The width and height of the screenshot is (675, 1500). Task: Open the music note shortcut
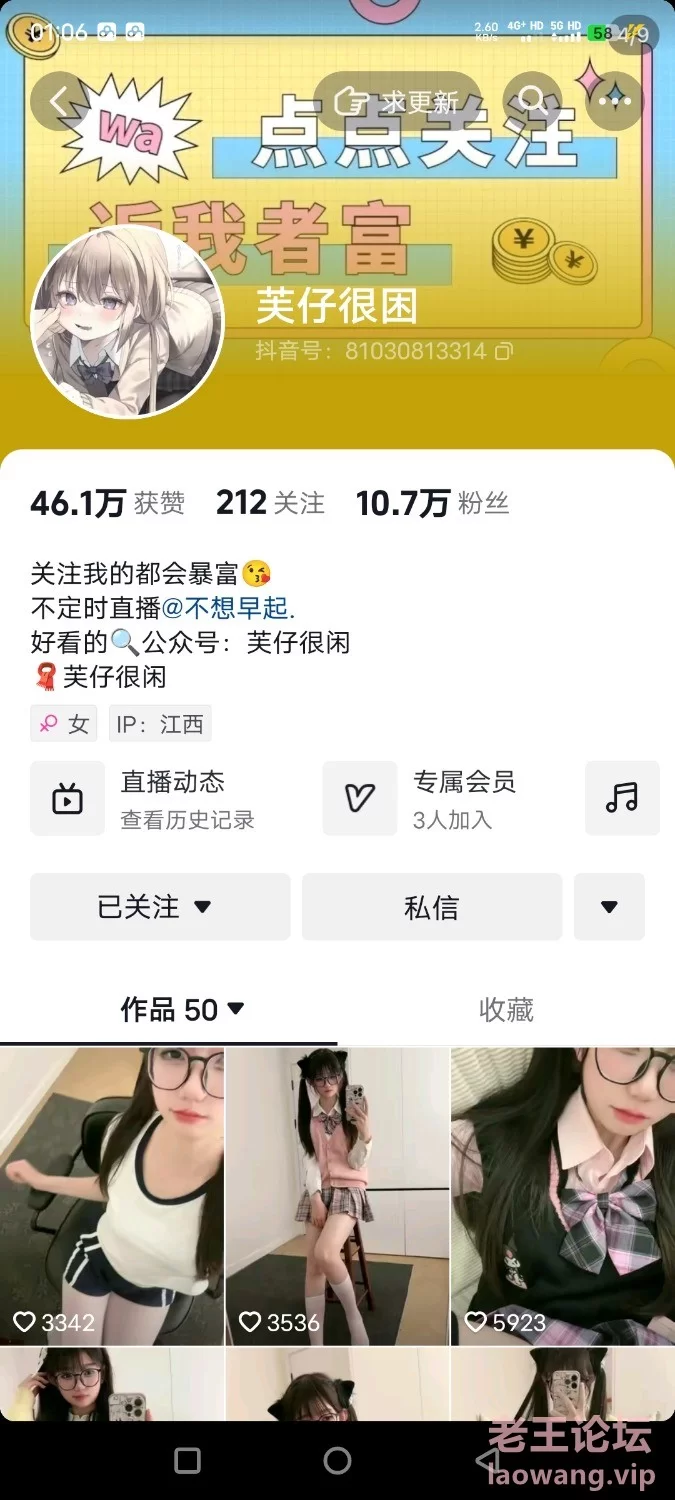pyautogui.click(x=622, y=798)
